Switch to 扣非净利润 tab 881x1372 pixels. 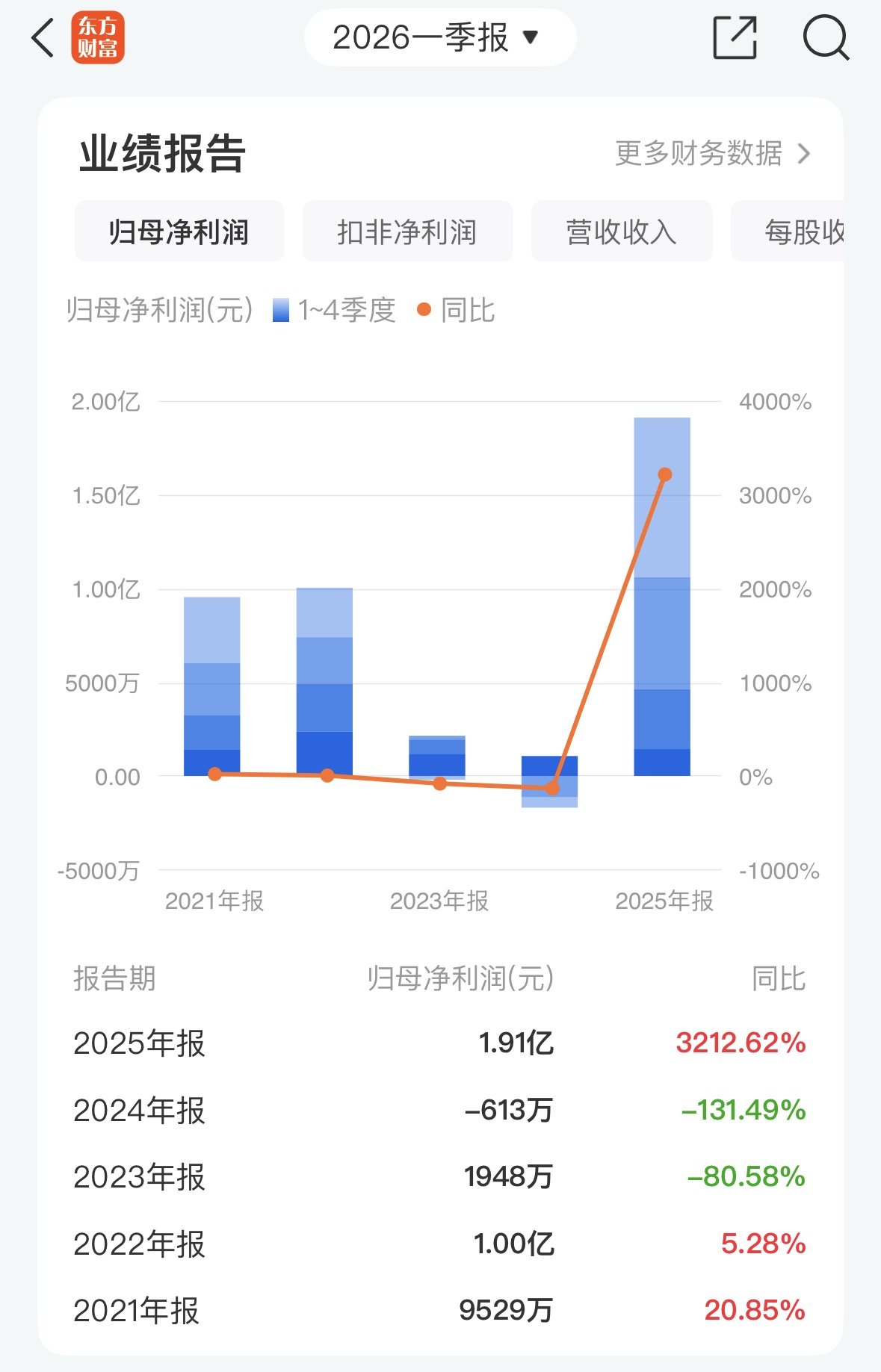point(407,232)
